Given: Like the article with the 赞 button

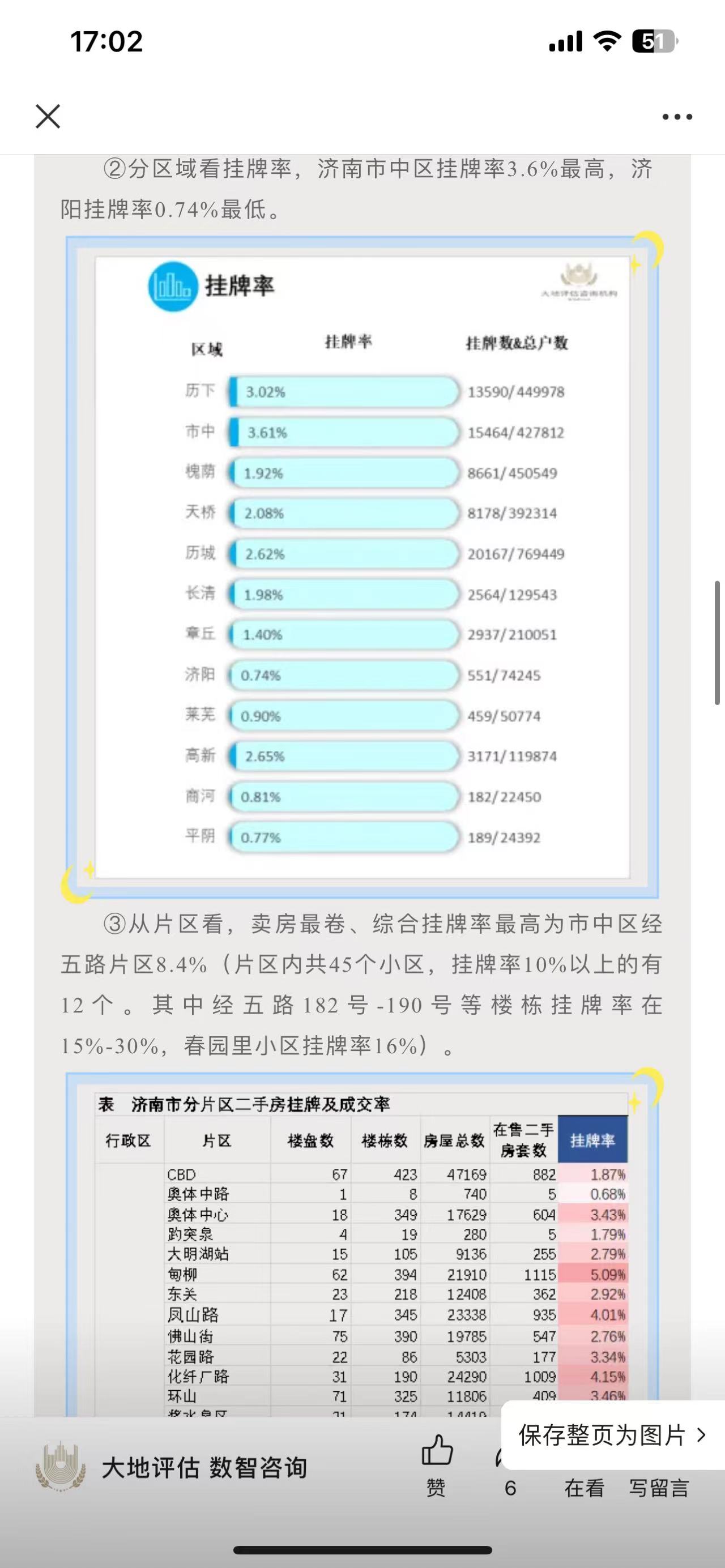Looking at the screenshot, I should (x=437, y=1464).
